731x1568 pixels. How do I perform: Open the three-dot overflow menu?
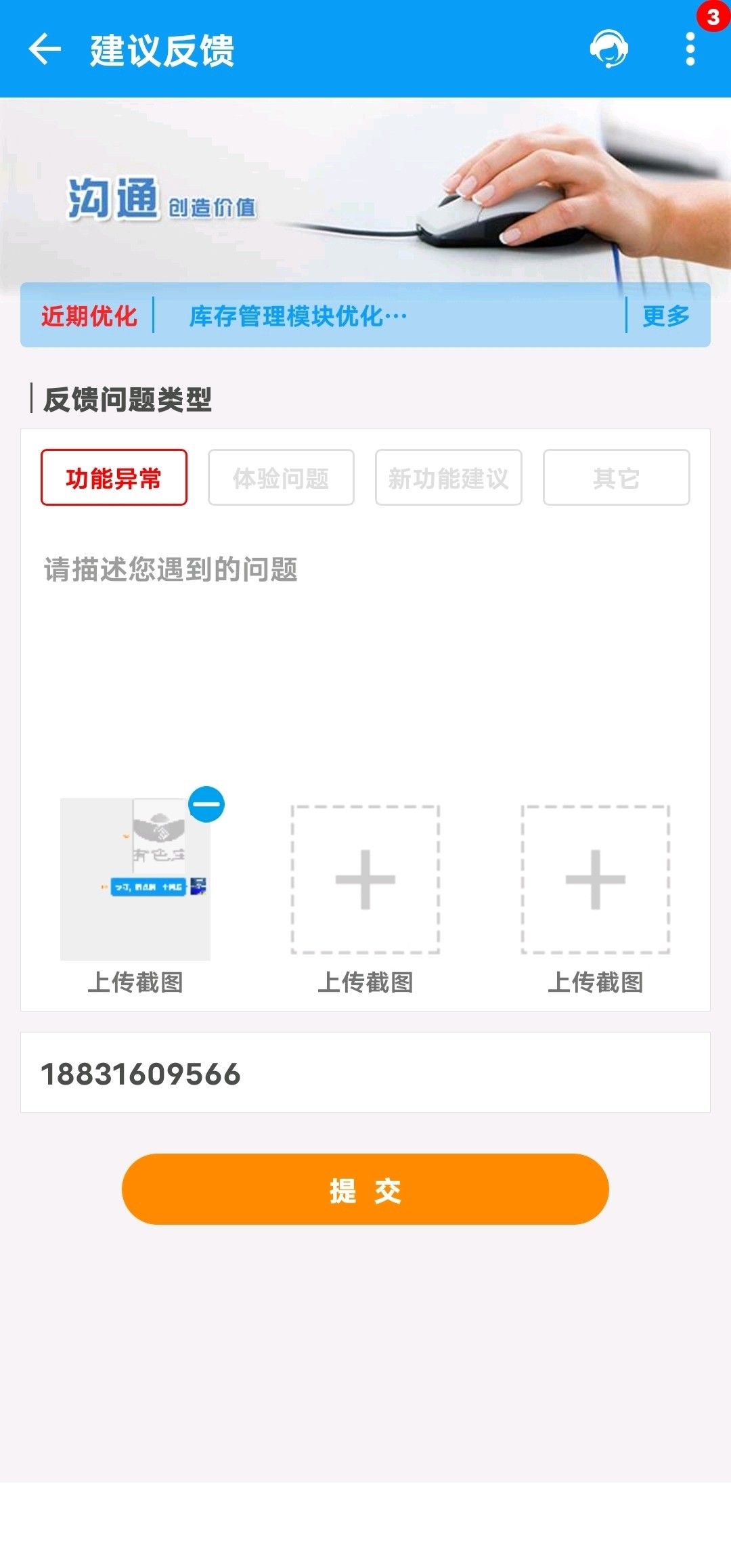(x=690, y=49)
